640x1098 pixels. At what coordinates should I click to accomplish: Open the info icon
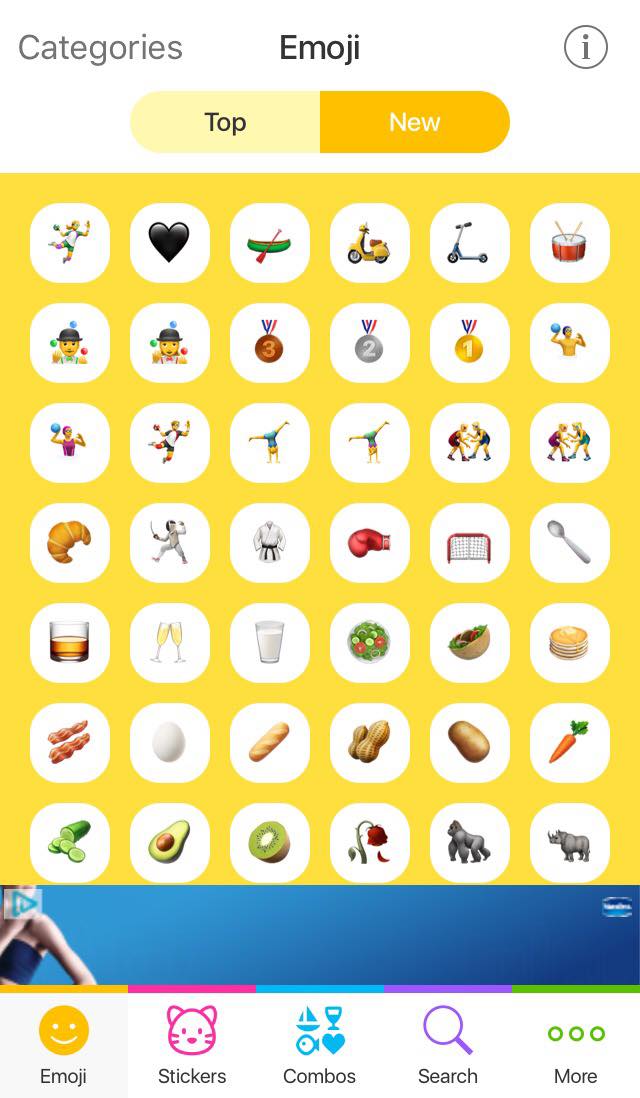585,48
